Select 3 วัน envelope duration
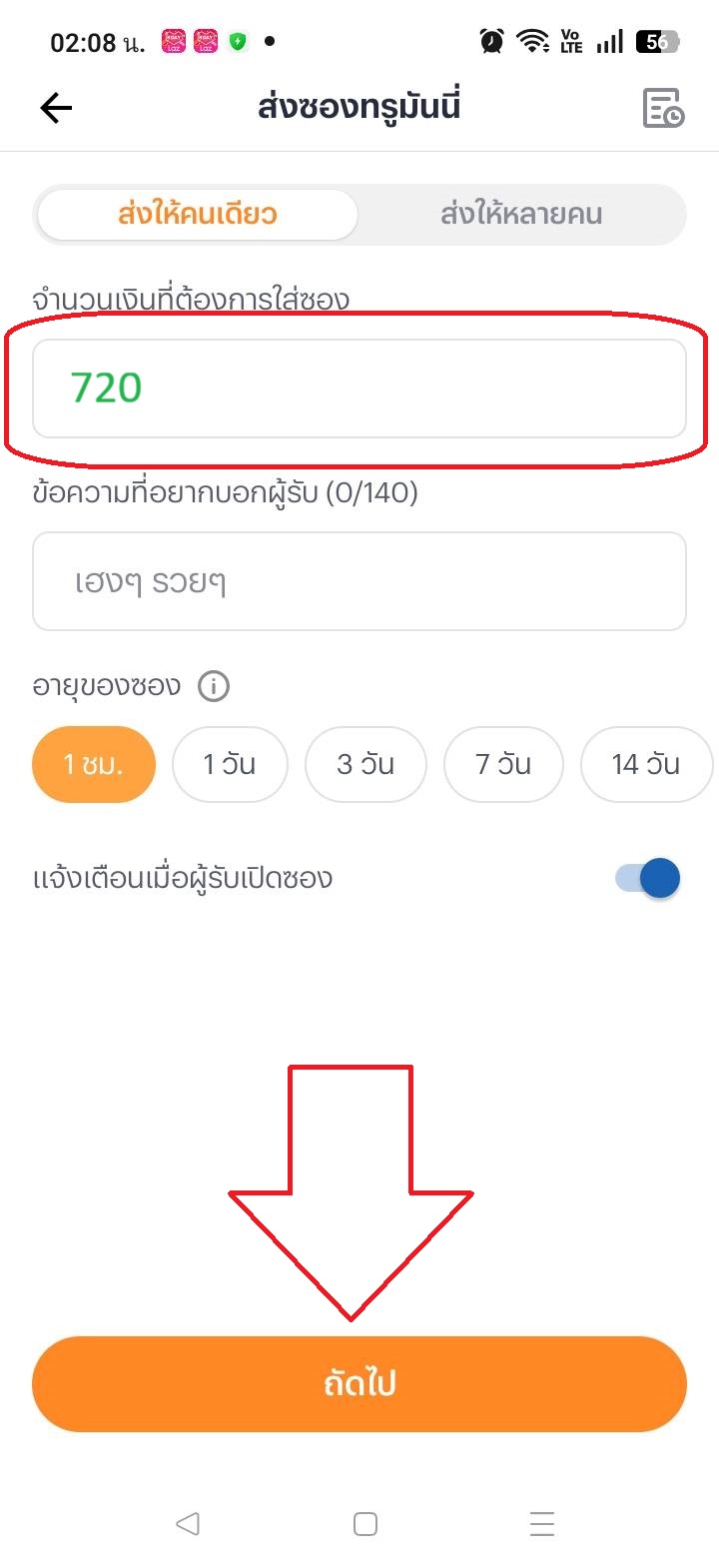 tap(366, 764)
